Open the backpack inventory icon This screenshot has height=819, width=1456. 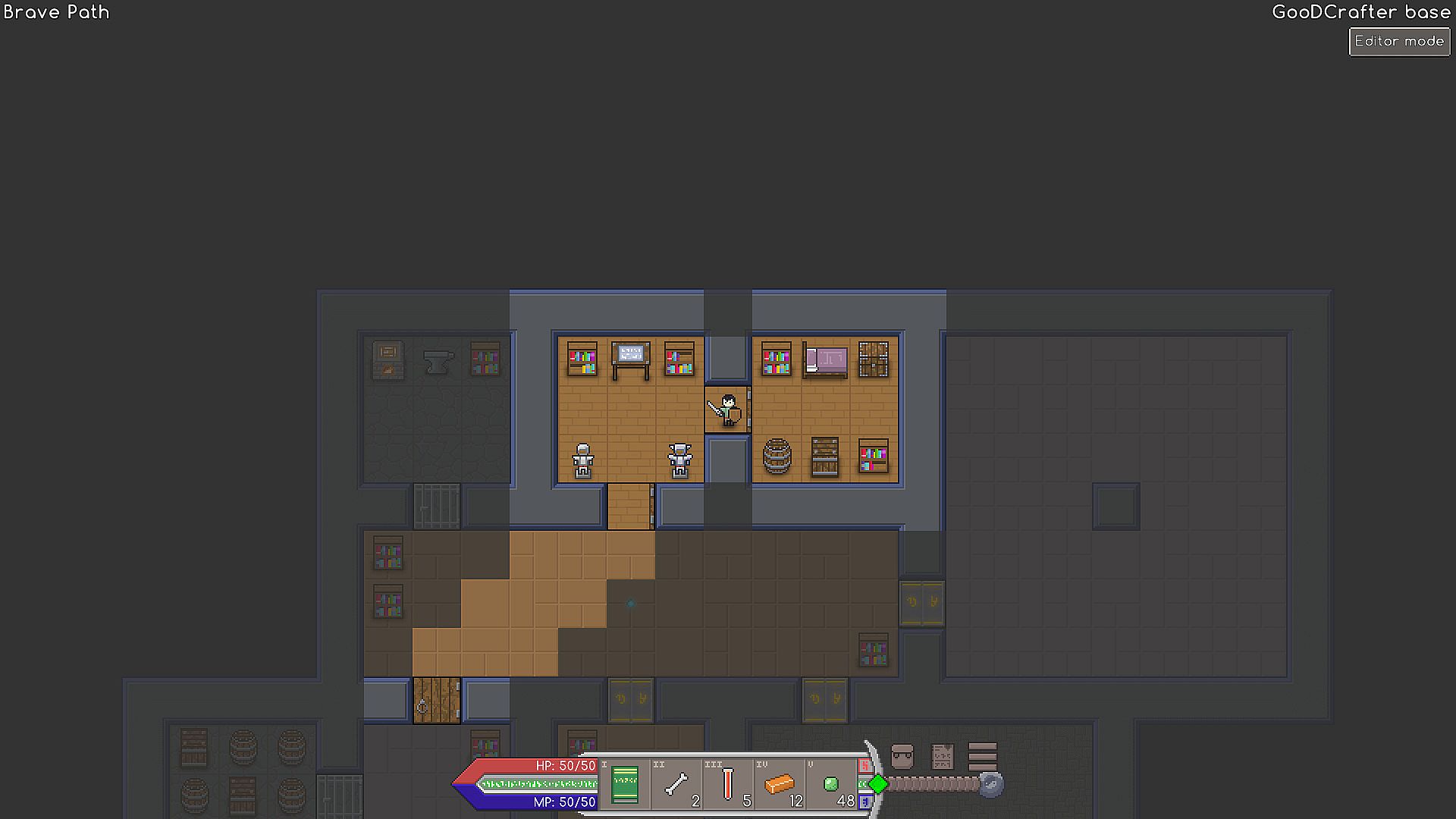coord(902,756)
